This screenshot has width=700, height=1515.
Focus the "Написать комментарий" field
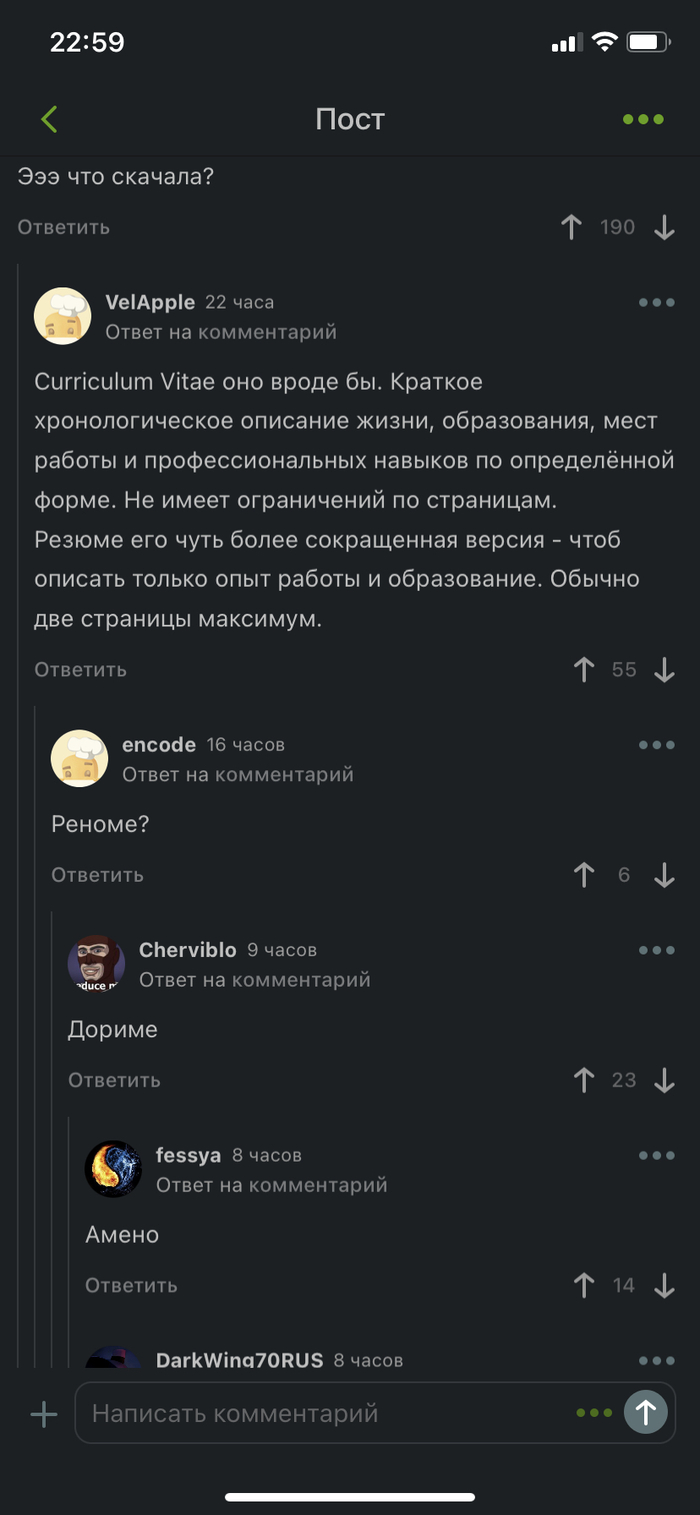[x=320, y=1413]
